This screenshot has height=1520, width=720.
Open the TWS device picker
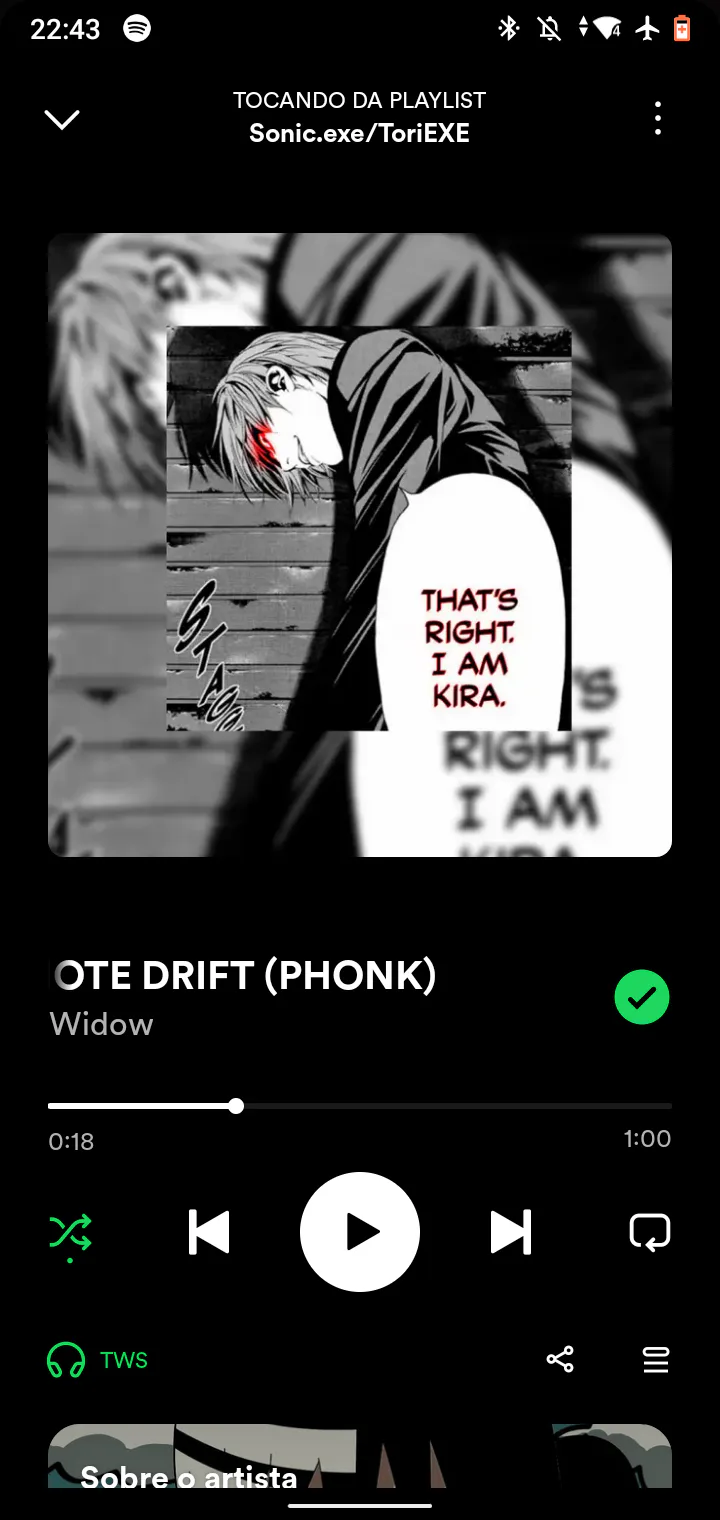[97, 1360]
